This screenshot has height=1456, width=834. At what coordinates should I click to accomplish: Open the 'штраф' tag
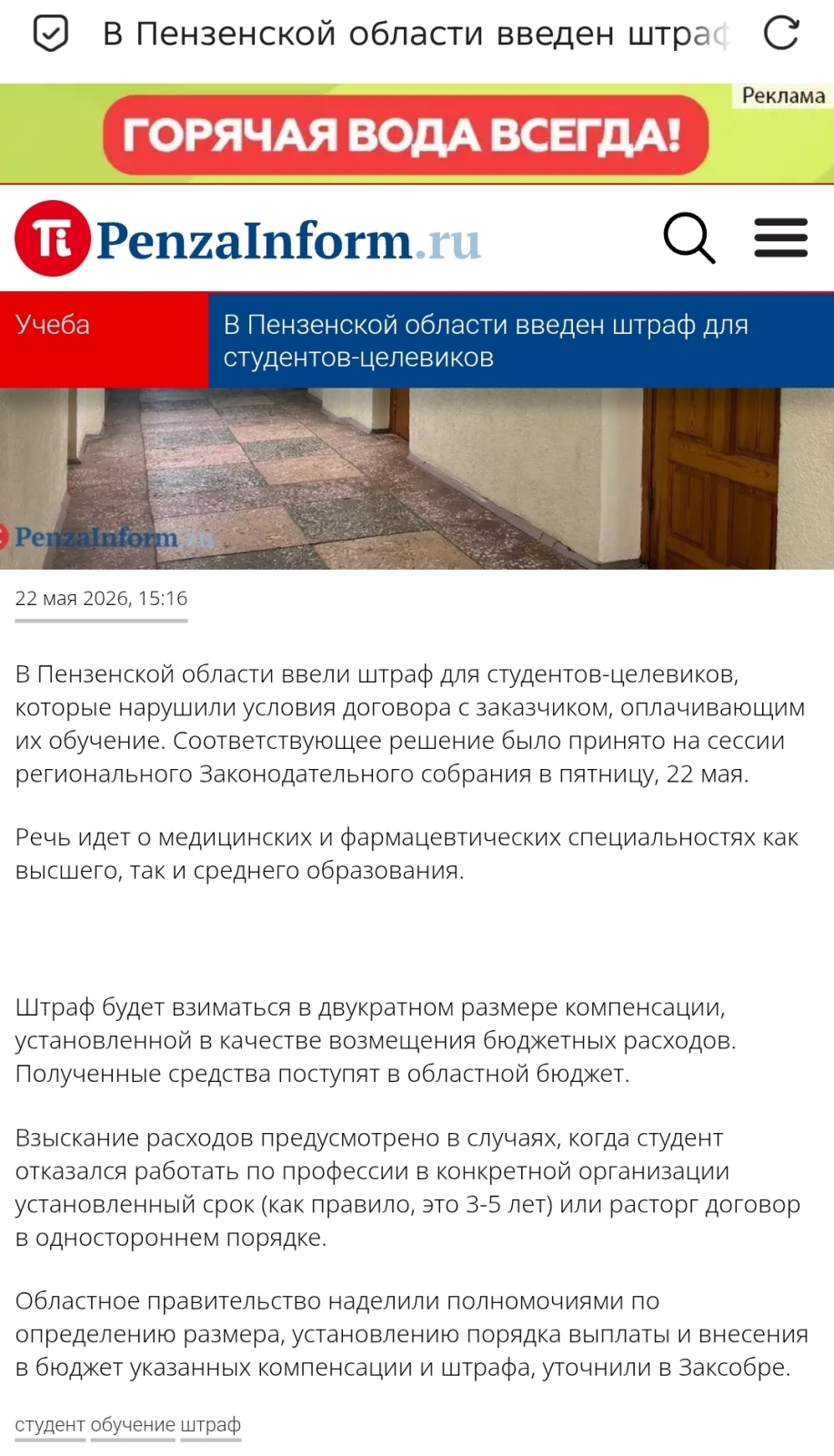[210, 1424]
